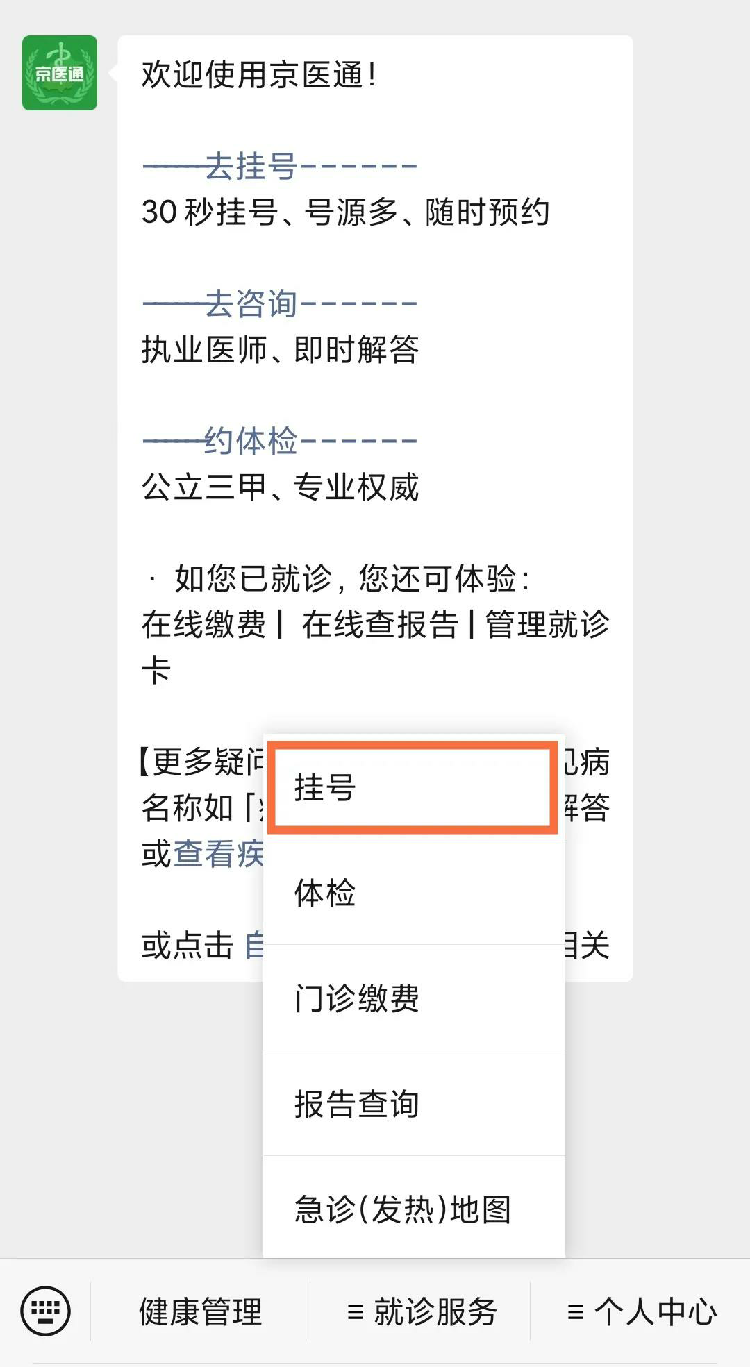
Task: Open 报告查询 from the popup menu
Action: point(412,1104)
